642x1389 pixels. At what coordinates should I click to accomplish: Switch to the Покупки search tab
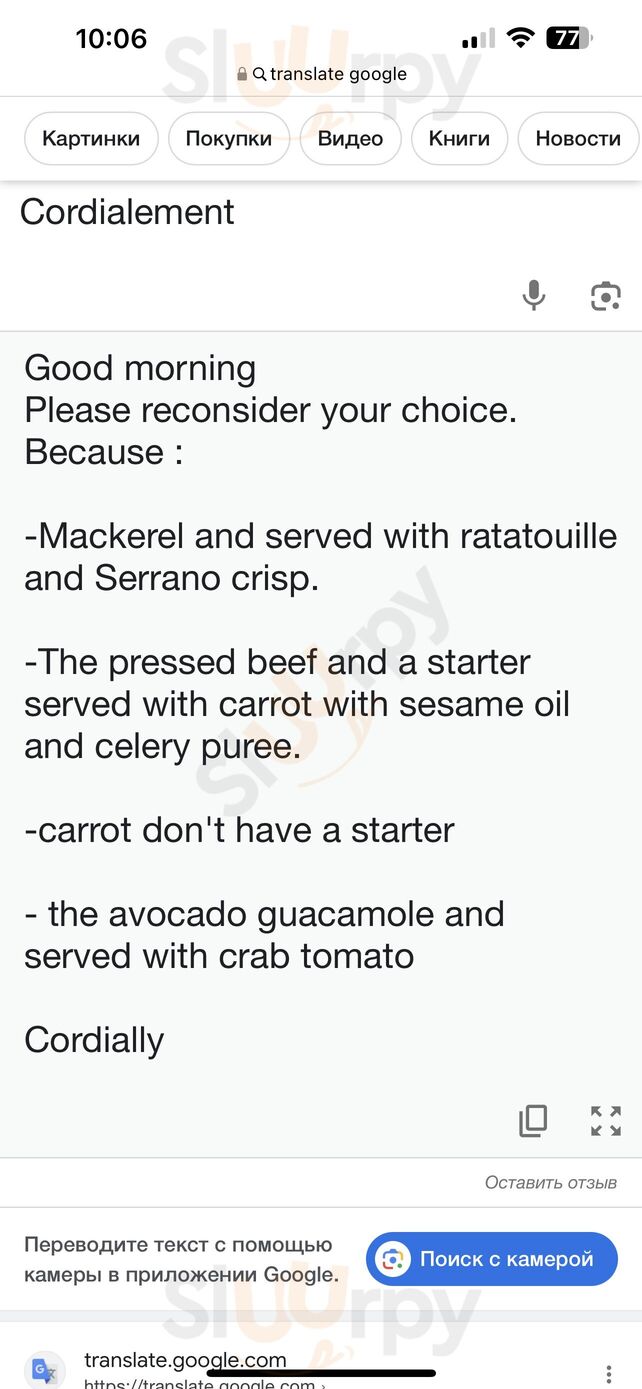pyautogui.click(x=228, y=138)
